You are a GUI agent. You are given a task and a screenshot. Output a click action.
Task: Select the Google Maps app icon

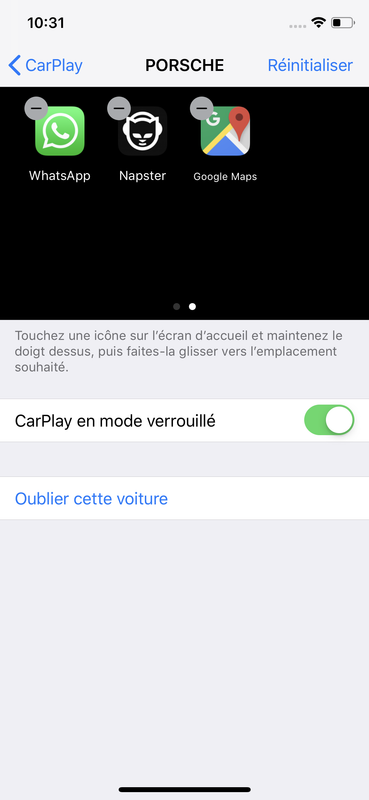(x=225, y=131)
